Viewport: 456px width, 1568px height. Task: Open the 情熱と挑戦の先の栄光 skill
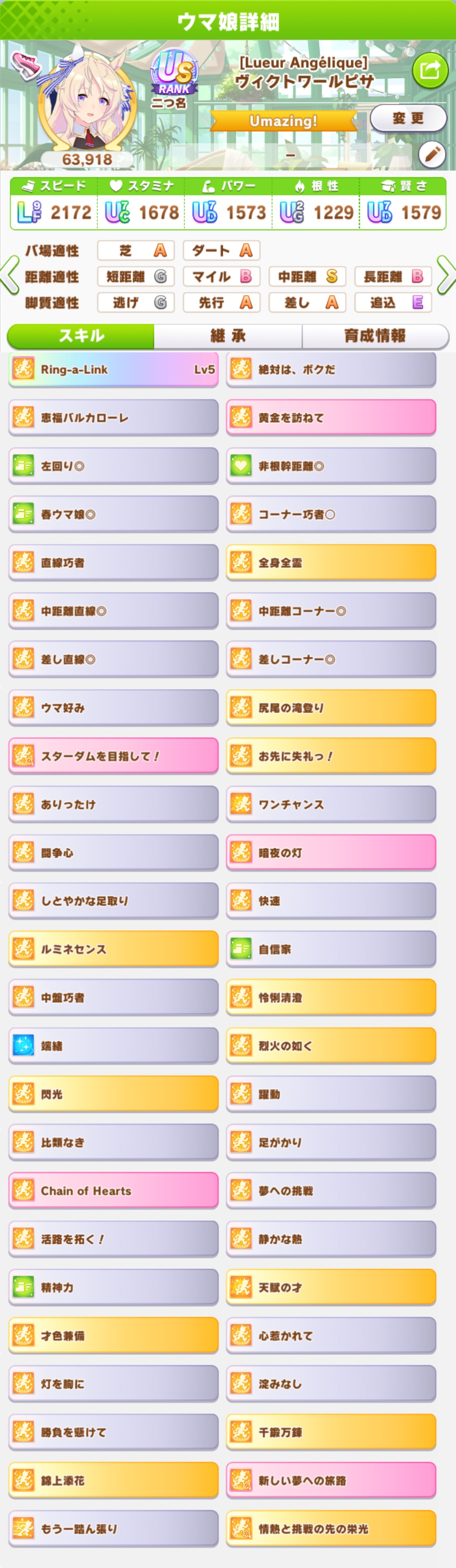click(331, 1529)
